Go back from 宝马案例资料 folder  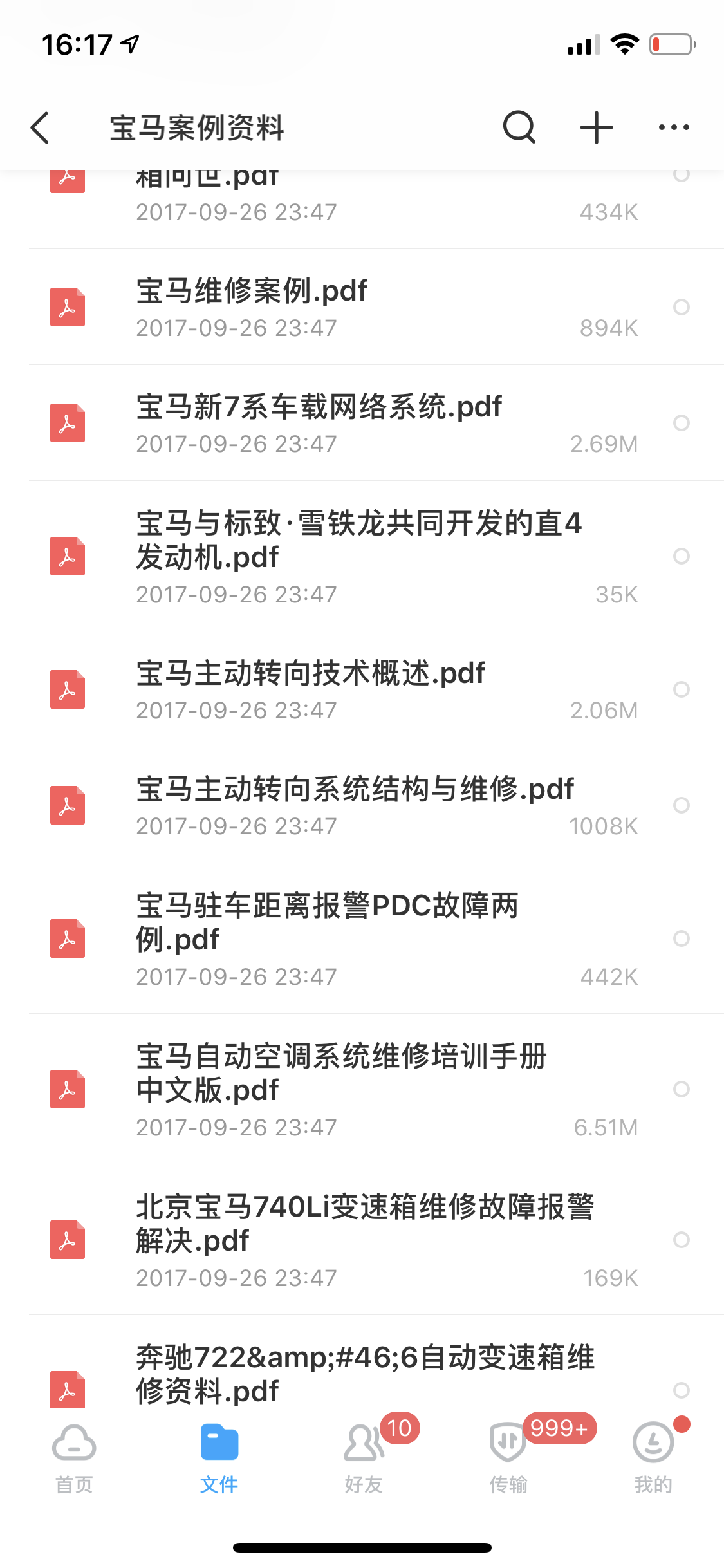coord(40,127)
